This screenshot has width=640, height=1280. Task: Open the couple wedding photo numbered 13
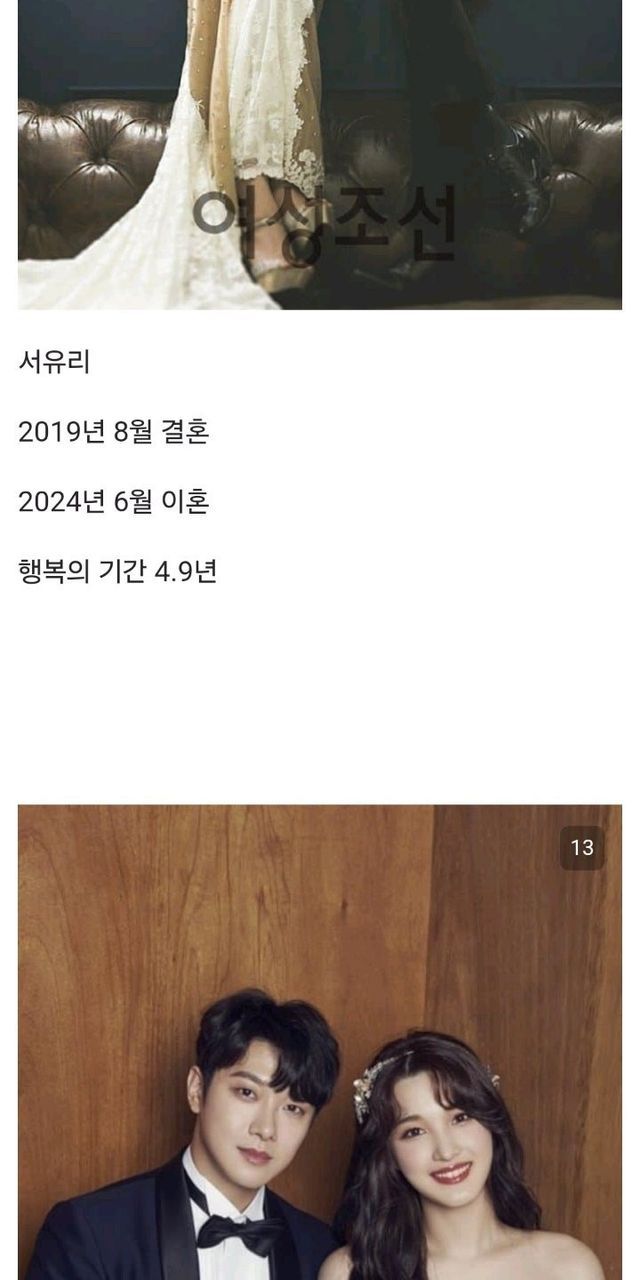320,1042
